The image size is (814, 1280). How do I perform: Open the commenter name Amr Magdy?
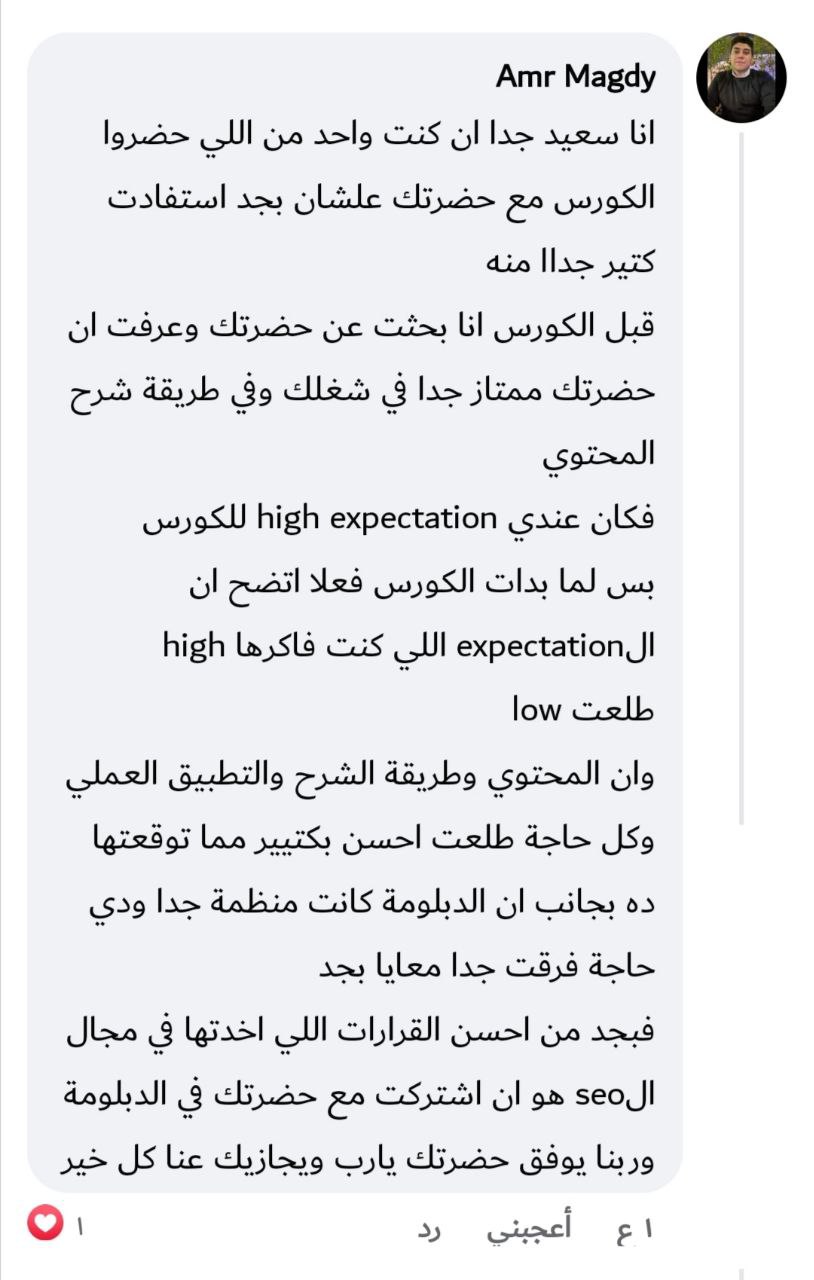point(576,78)
